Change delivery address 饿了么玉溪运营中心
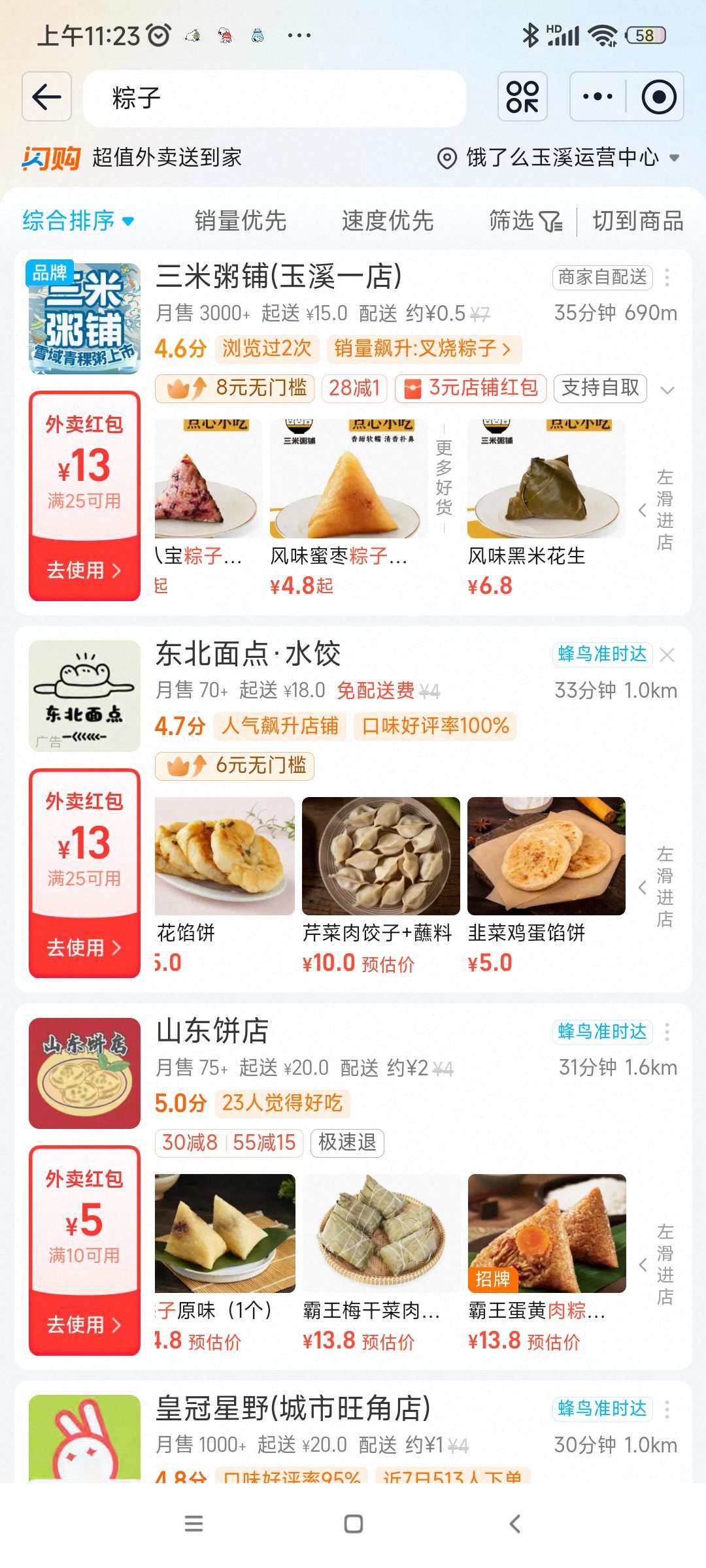This screenshot has width=706, height=1568. pyautogui.click(x=561, y=157)
